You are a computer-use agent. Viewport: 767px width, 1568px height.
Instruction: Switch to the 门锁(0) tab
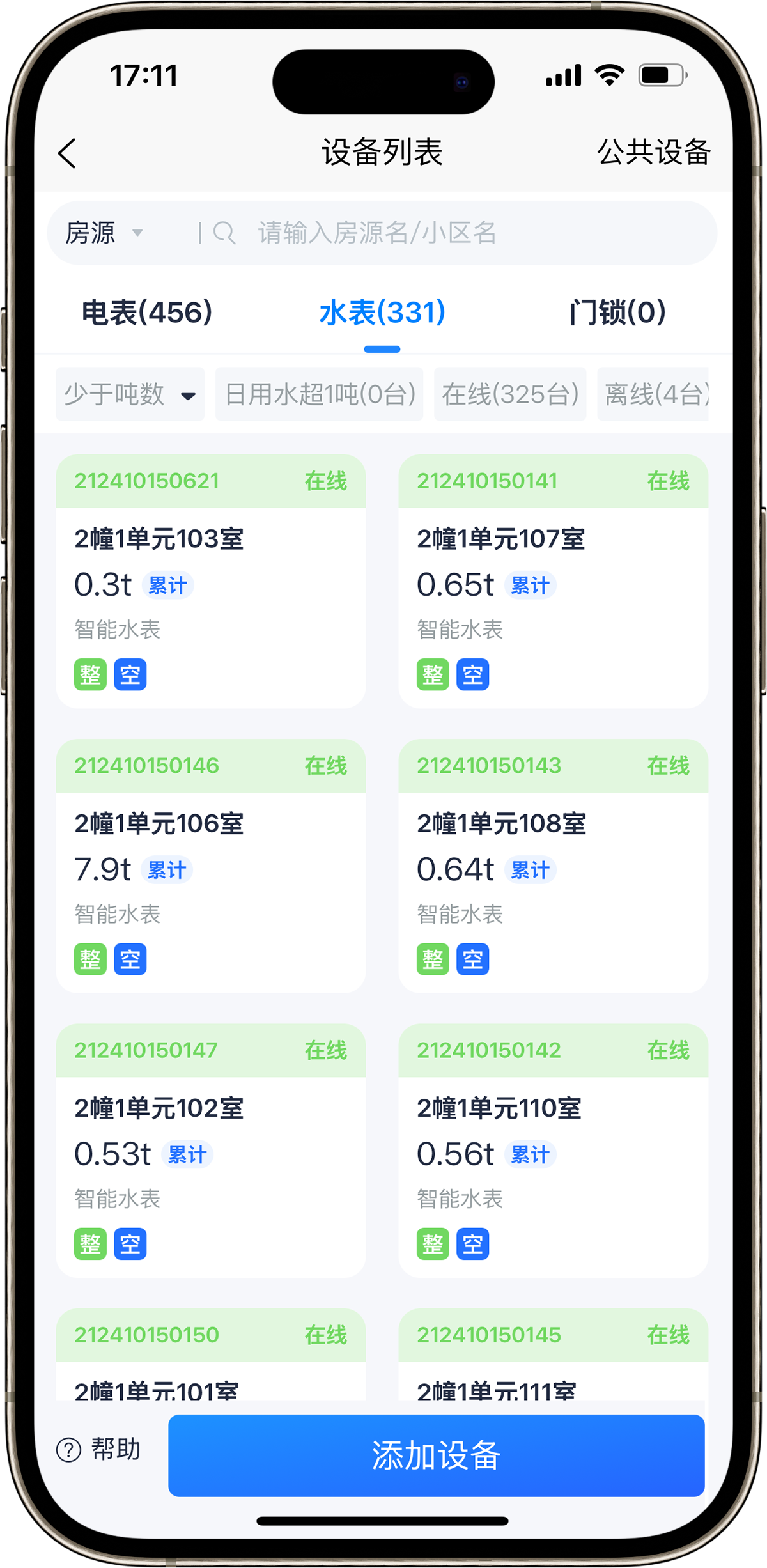pyautogui.click(x=617, y=313)
